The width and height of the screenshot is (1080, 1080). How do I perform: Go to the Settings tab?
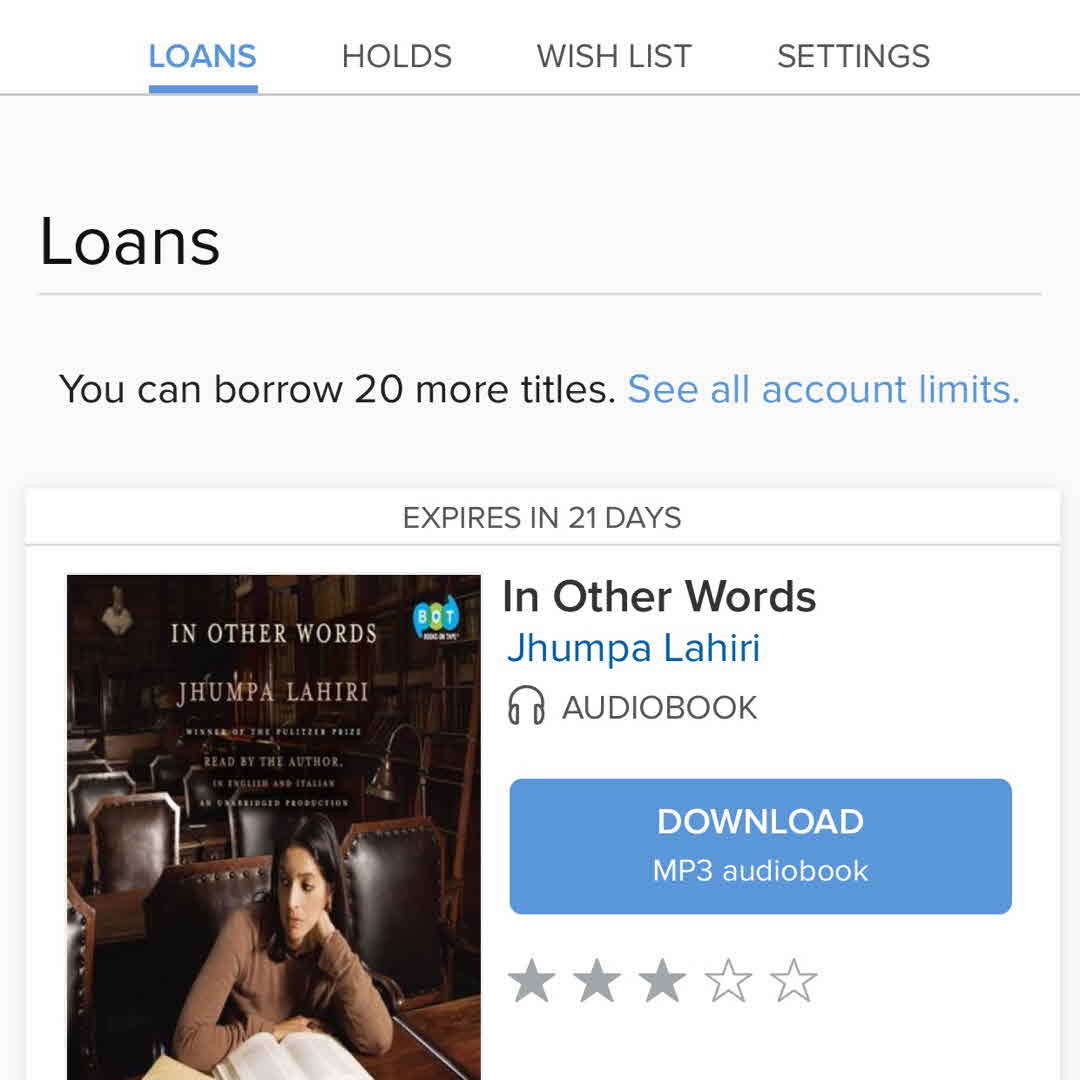[x=853, y=56]
